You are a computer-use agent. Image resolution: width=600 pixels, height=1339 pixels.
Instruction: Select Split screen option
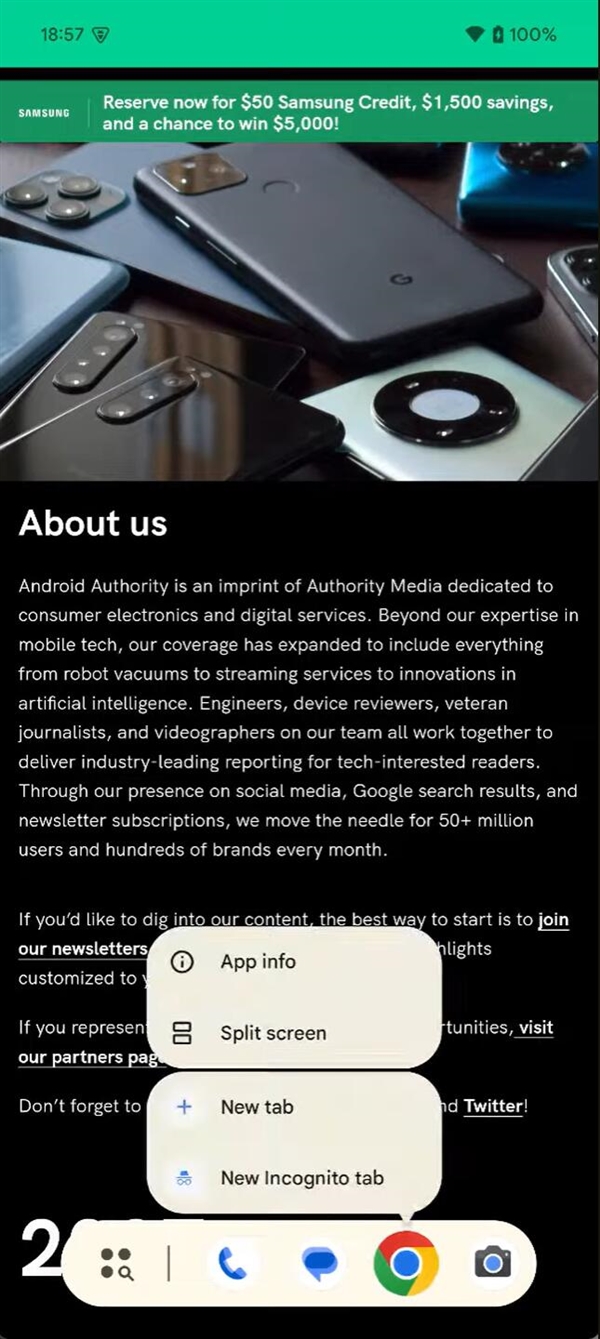point(272,1033)
